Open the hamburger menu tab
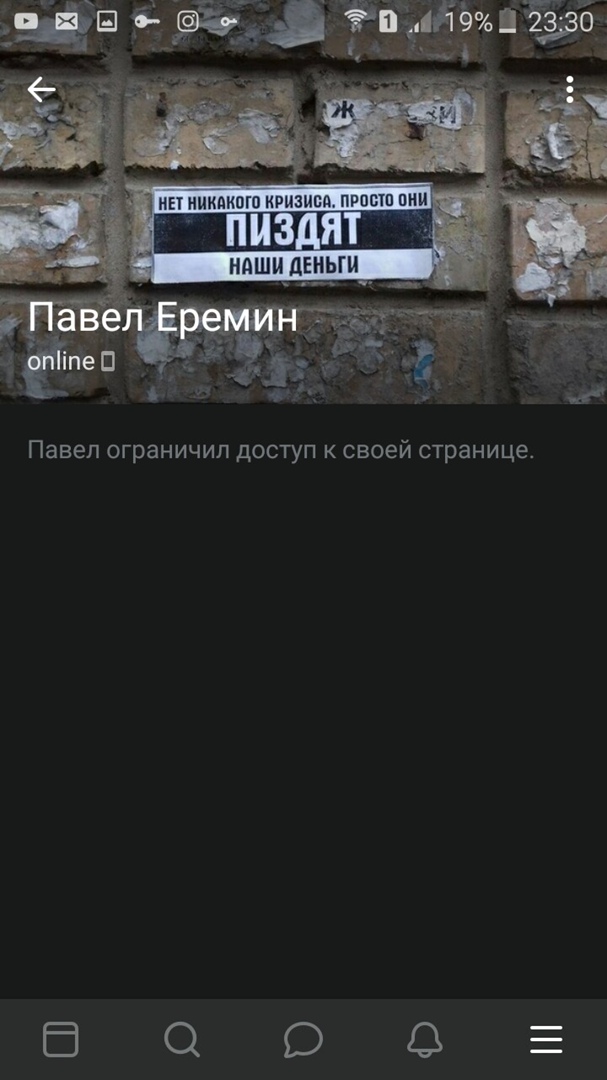607x1080 pixels. (x=546, y=1040)
